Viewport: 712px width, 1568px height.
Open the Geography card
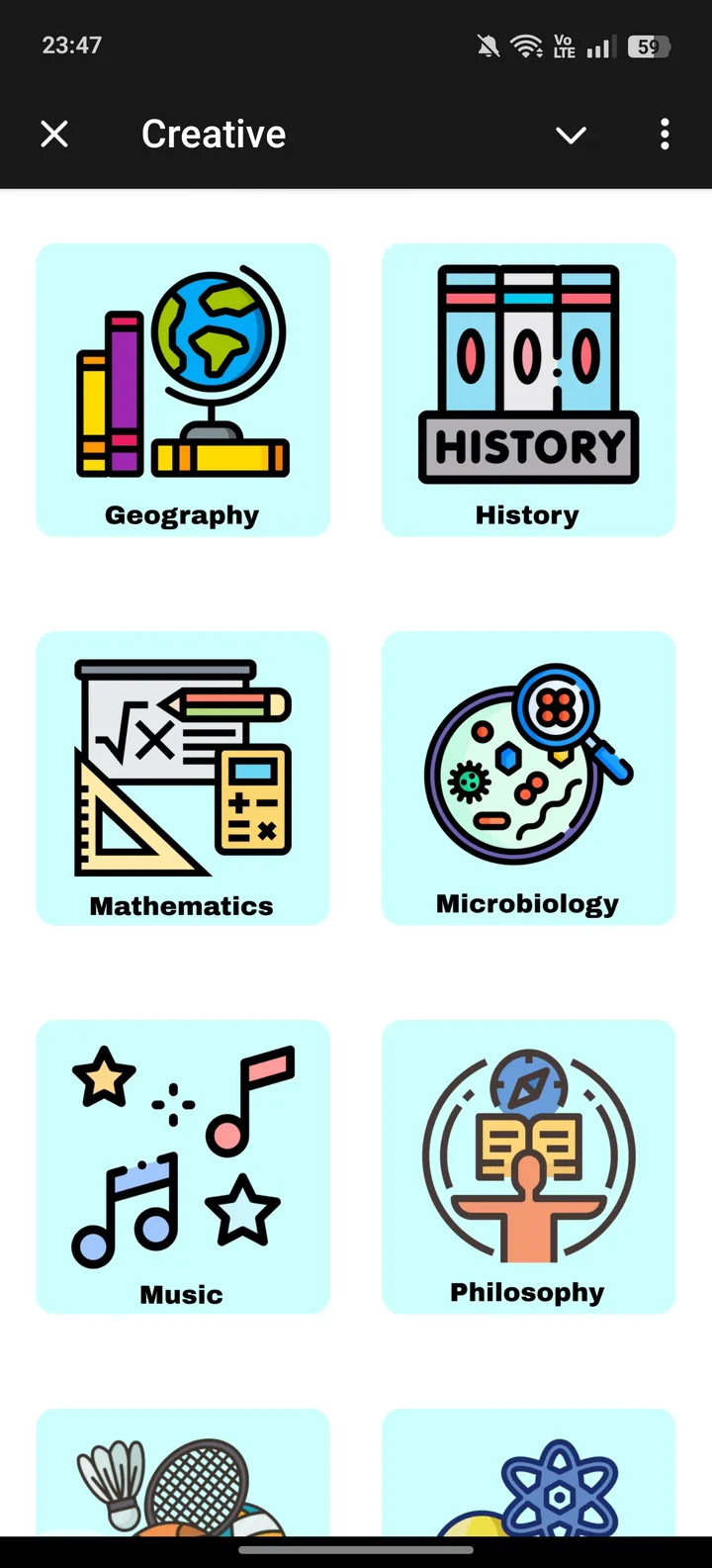(183, 390)
